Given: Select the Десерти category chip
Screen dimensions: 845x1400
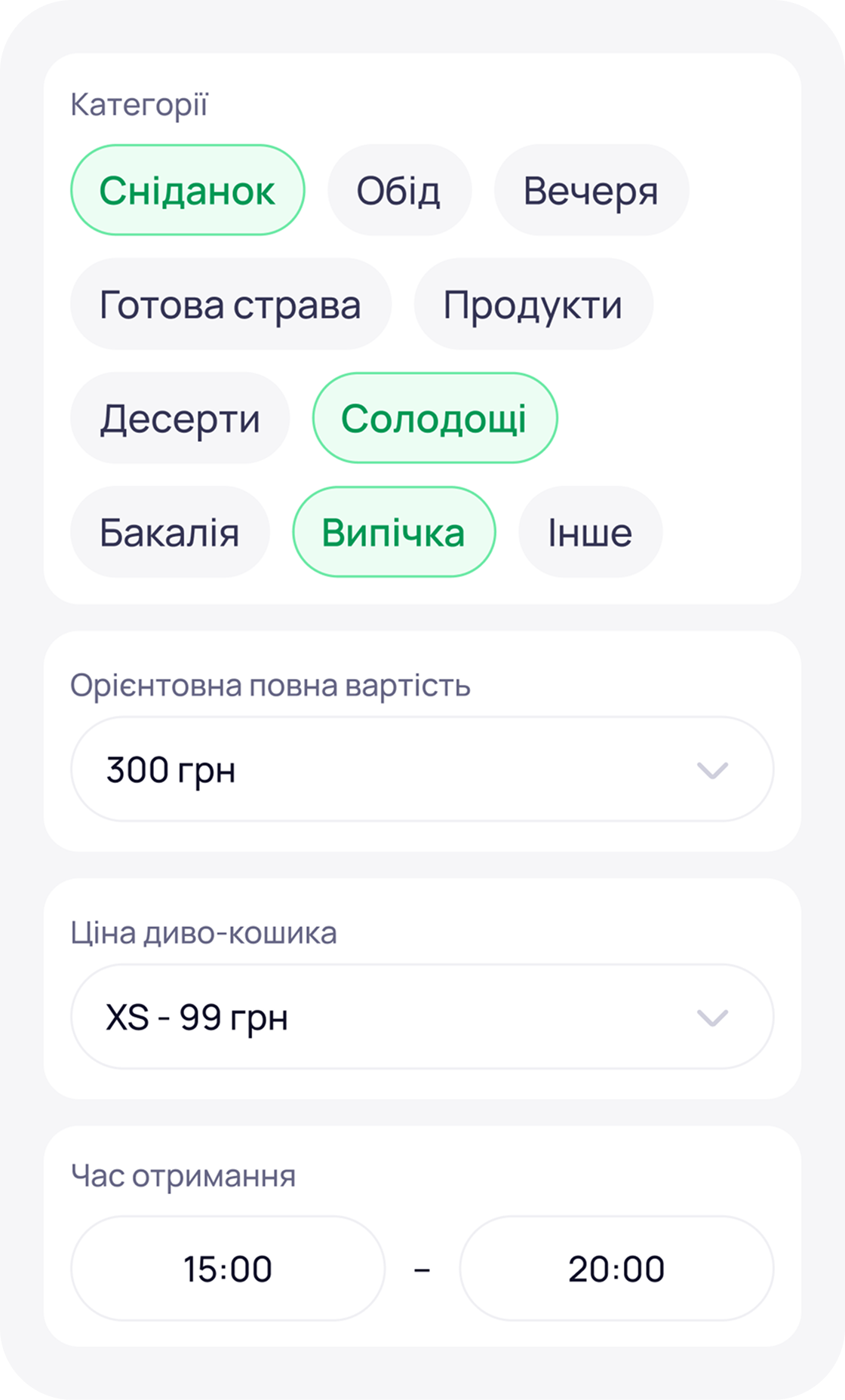Looking at the screenshot, I should [x=180, y=417].
